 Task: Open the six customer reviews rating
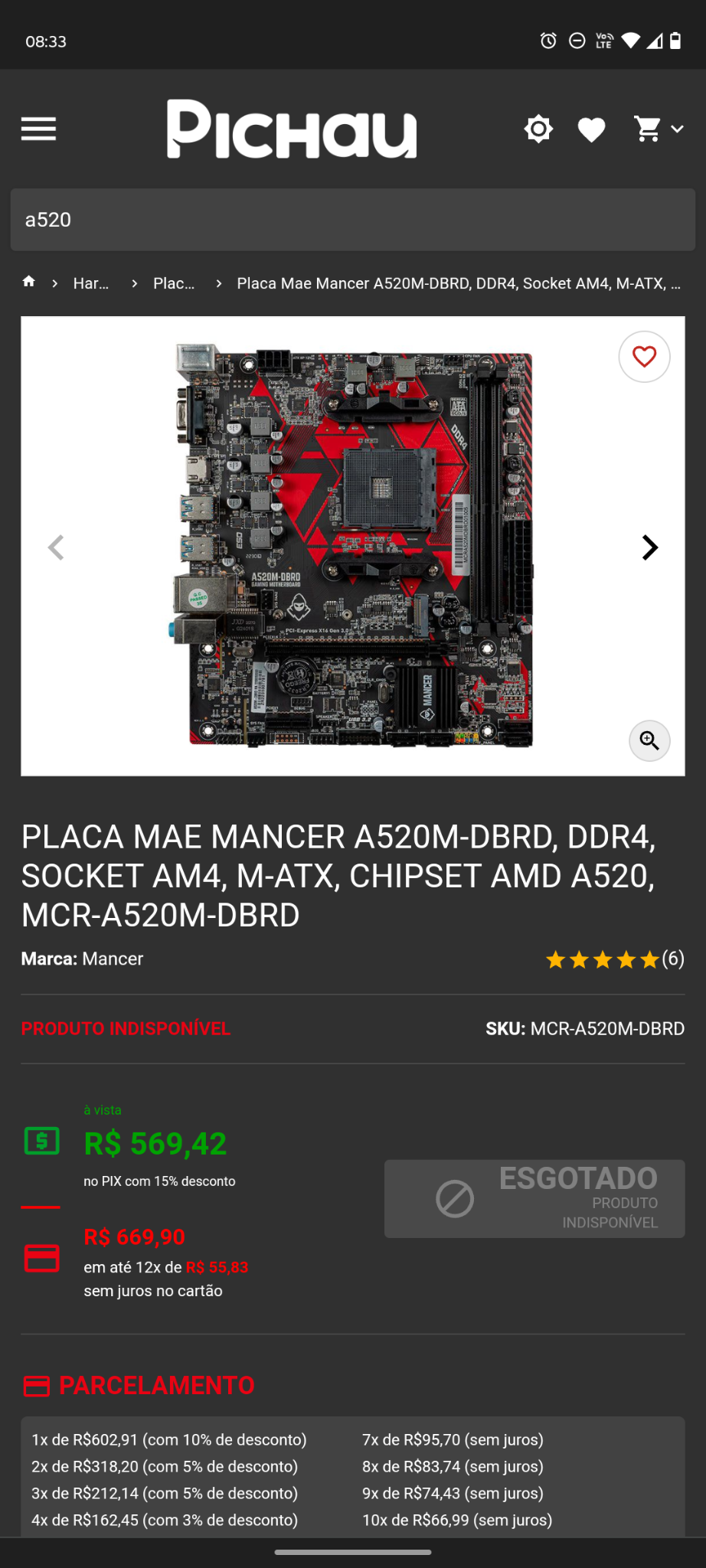615,959
